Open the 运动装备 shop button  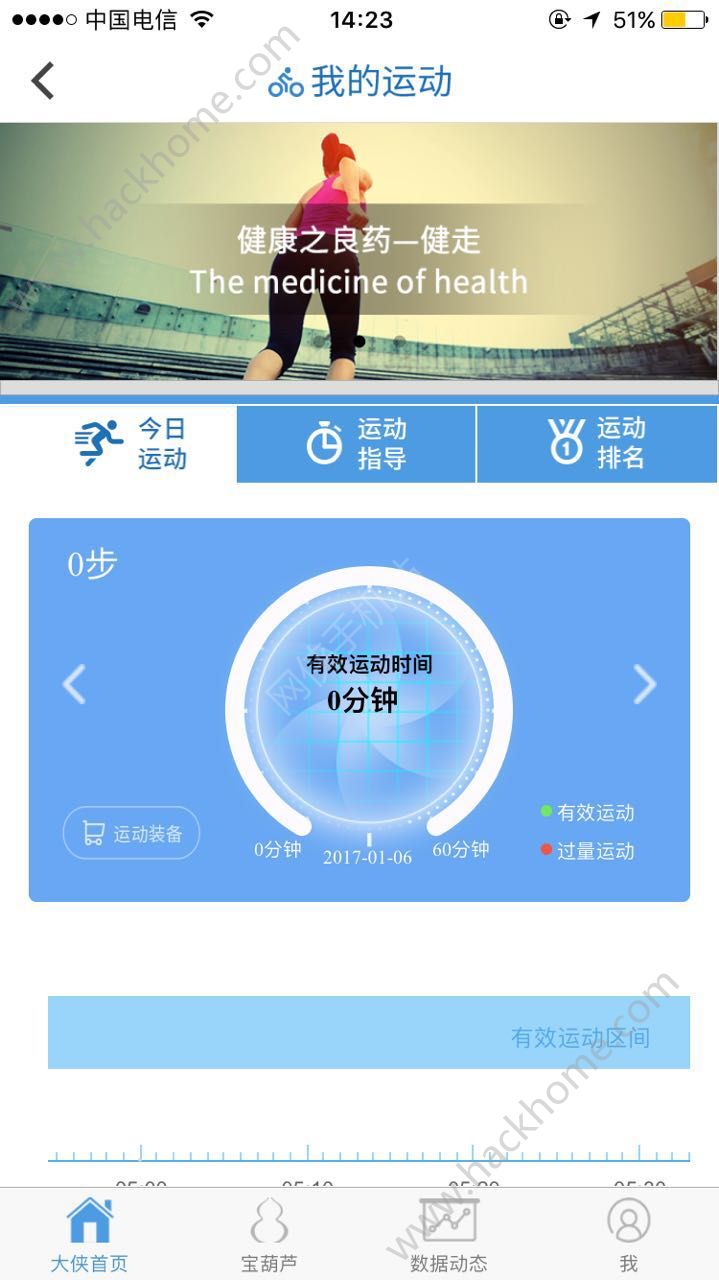pos(131,833)
